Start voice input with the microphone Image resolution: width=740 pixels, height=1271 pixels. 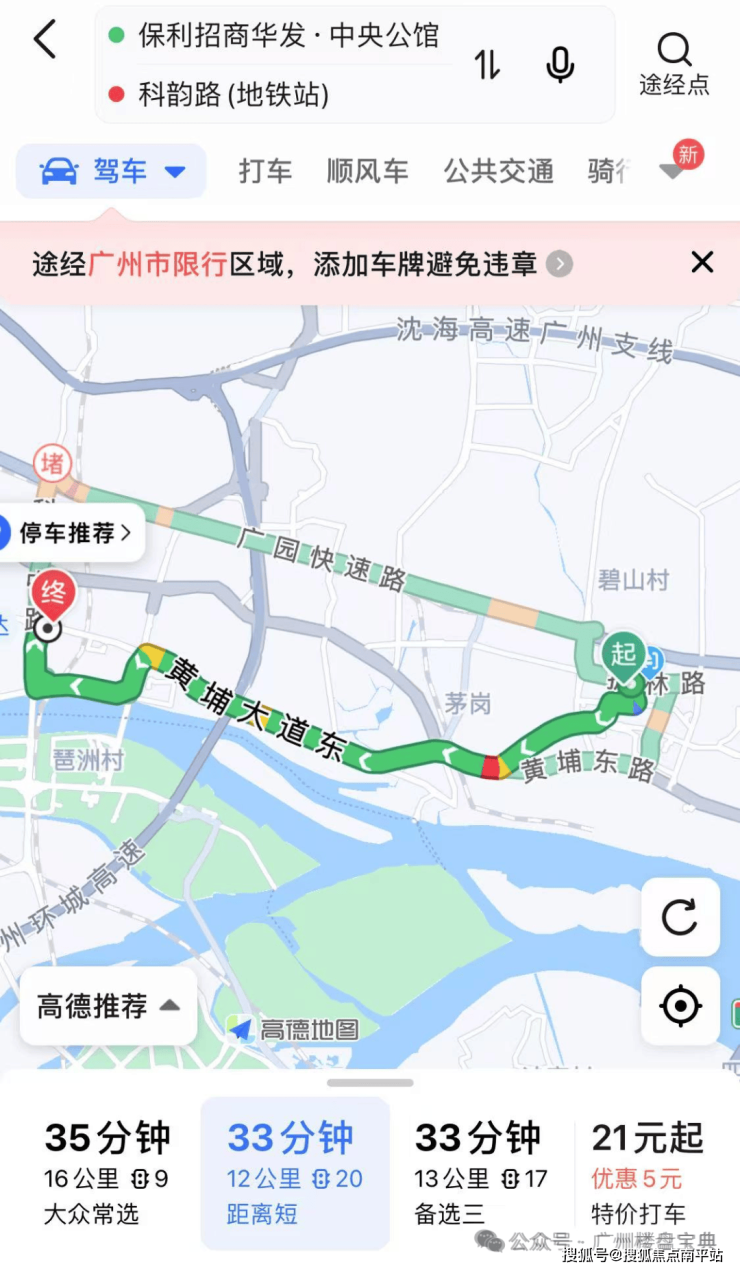tap(560, 65)
